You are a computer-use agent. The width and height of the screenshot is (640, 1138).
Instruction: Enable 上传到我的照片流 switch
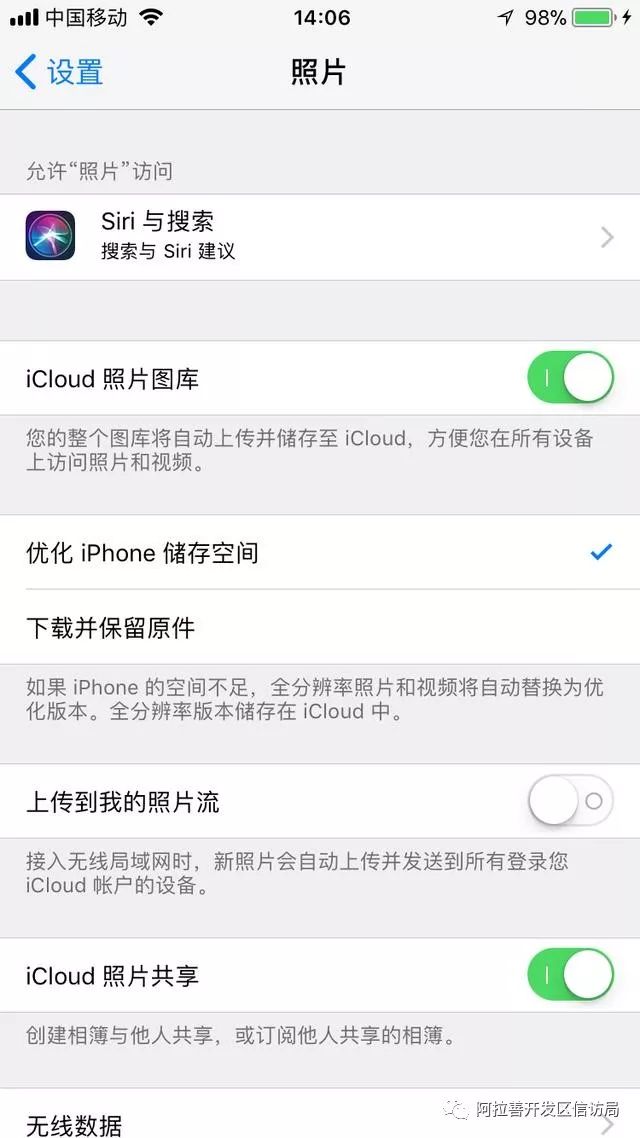click(570, 801)
